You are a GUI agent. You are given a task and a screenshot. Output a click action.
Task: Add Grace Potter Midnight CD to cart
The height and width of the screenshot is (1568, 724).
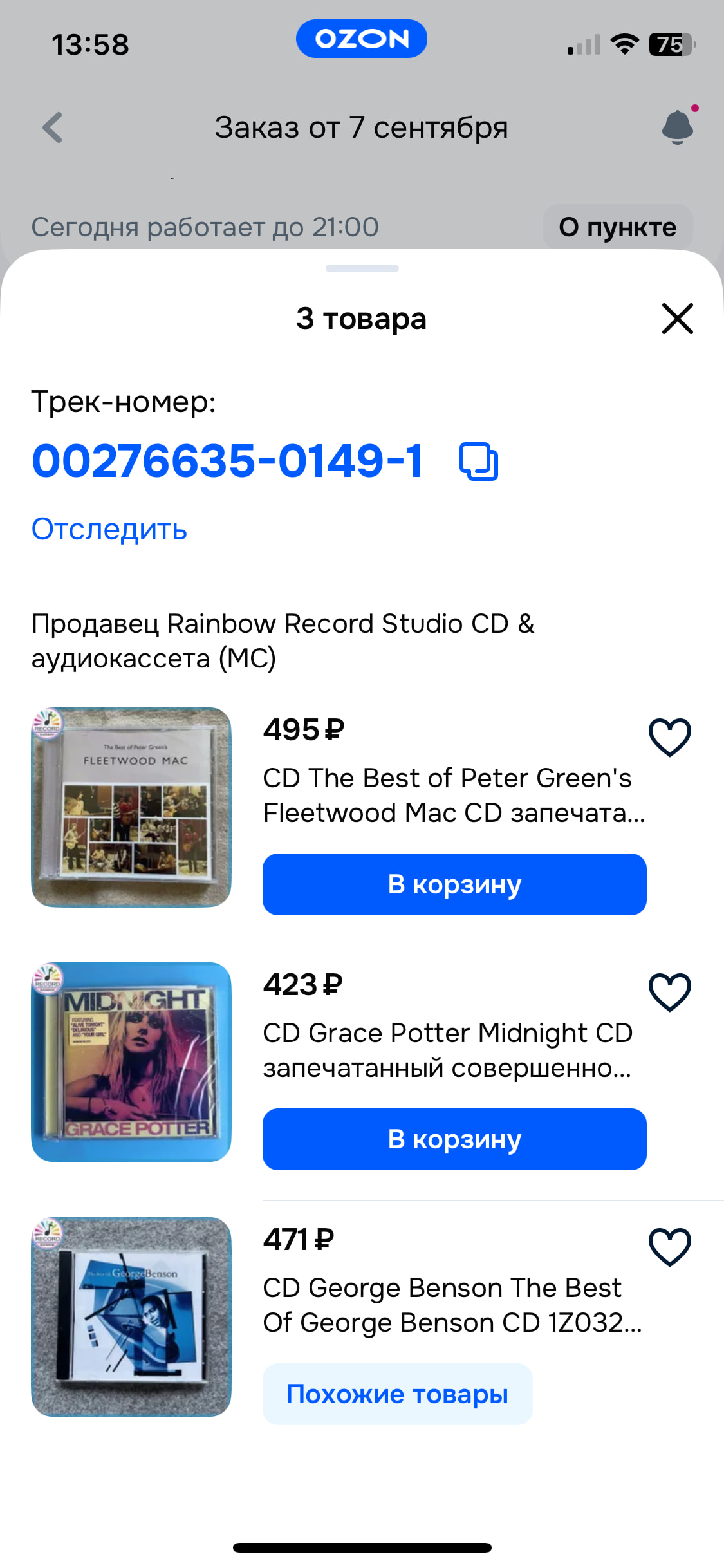(454, 1139)
